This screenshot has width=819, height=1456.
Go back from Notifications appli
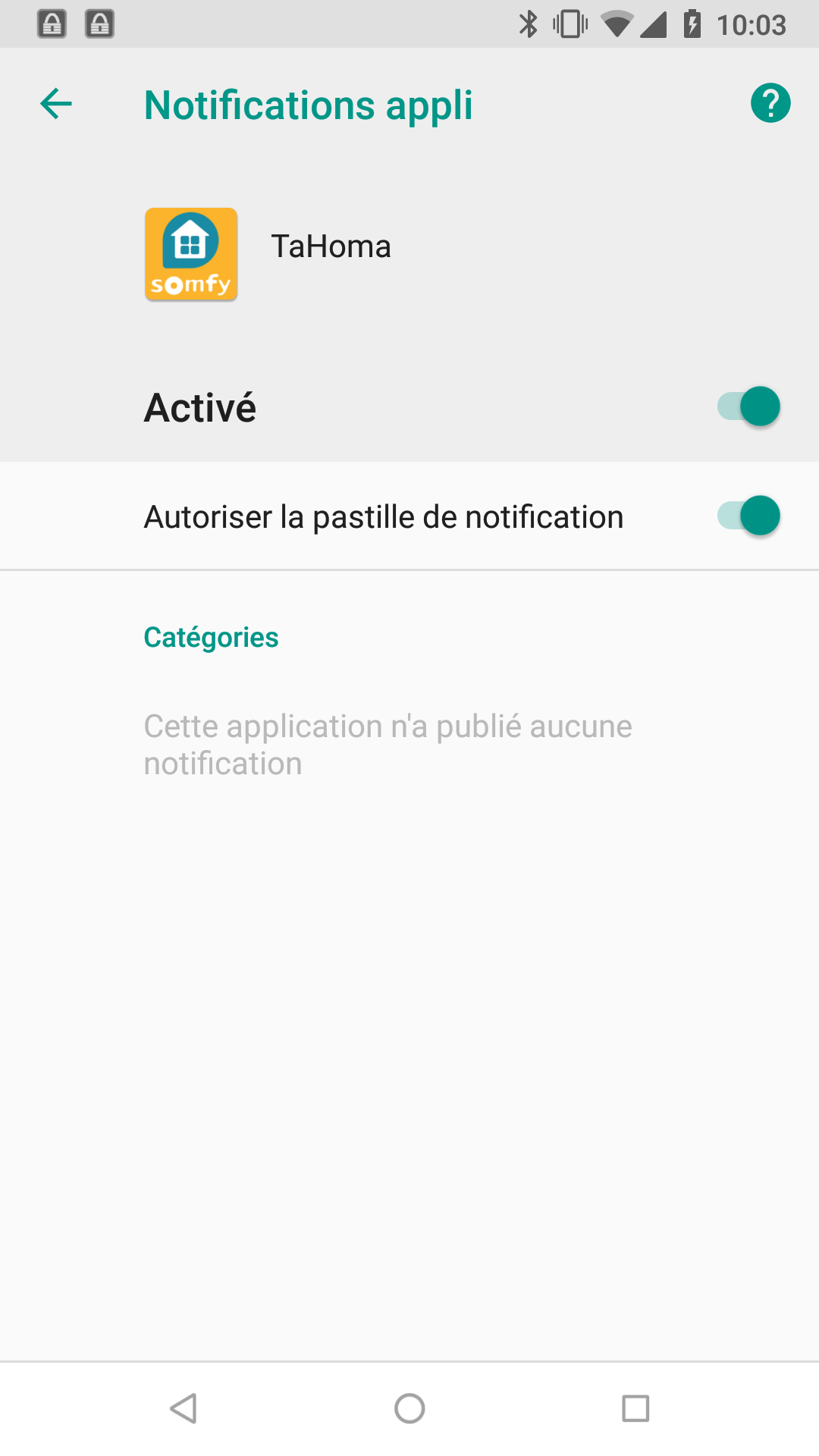click(x=56, y=104)
